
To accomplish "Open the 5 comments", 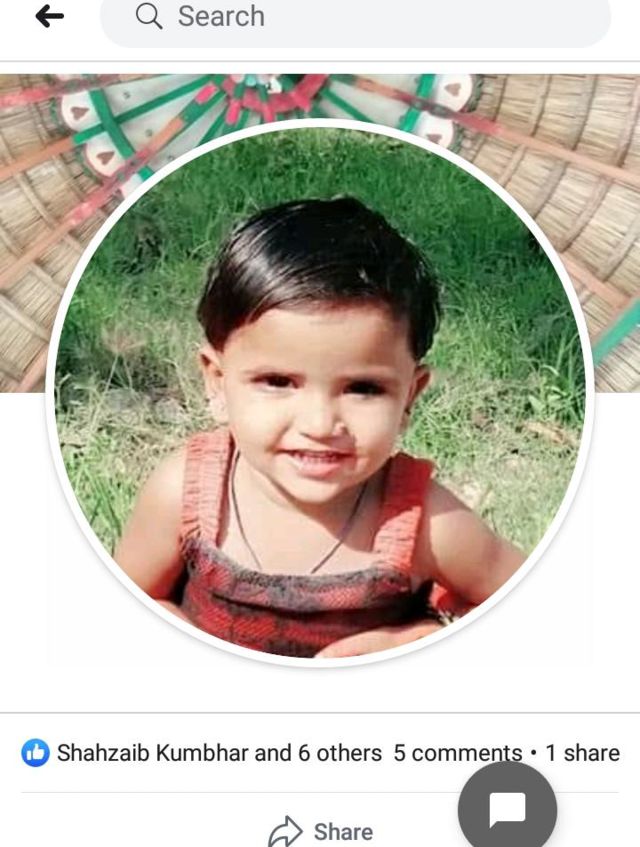I will tap(455, 753).
